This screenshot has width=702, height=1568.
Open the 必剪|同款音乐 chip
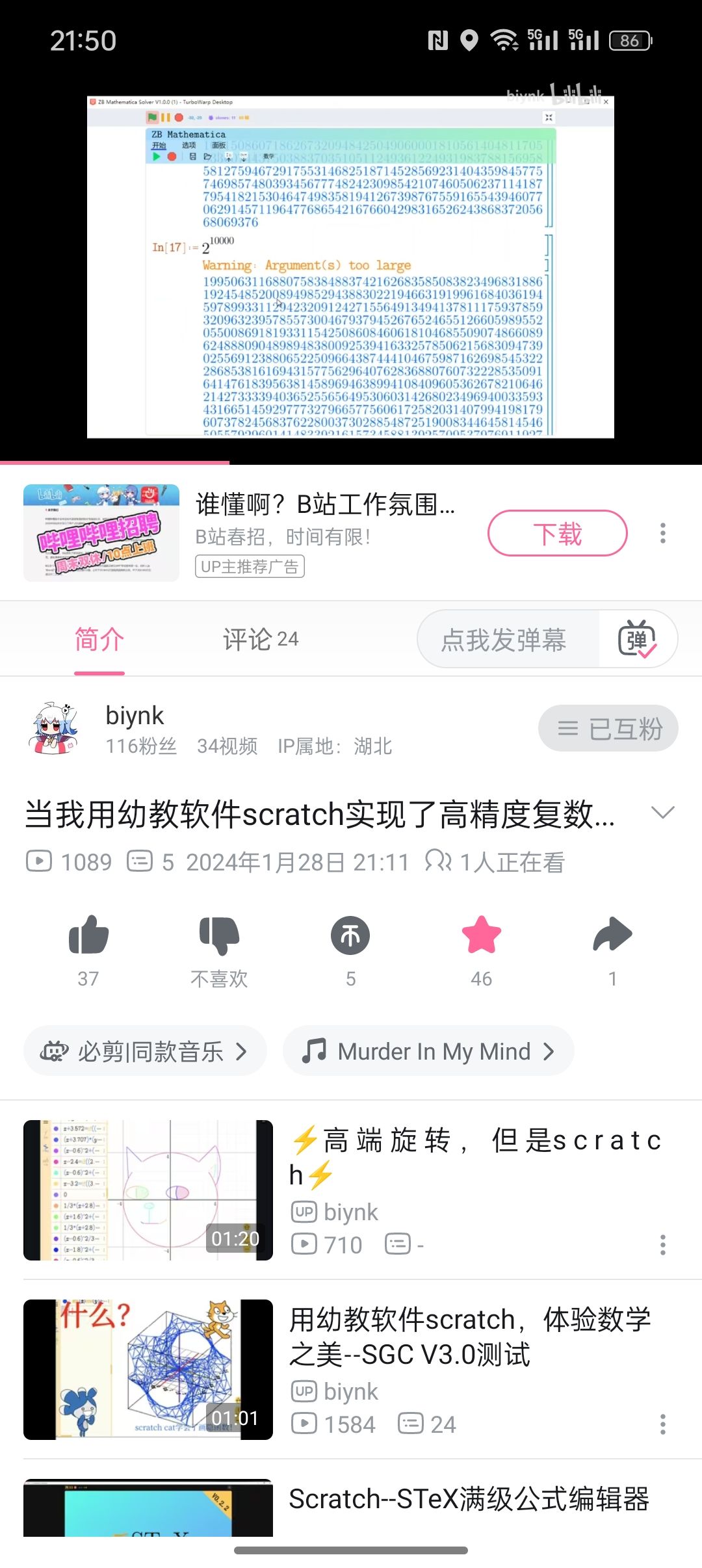[145, 1051]
